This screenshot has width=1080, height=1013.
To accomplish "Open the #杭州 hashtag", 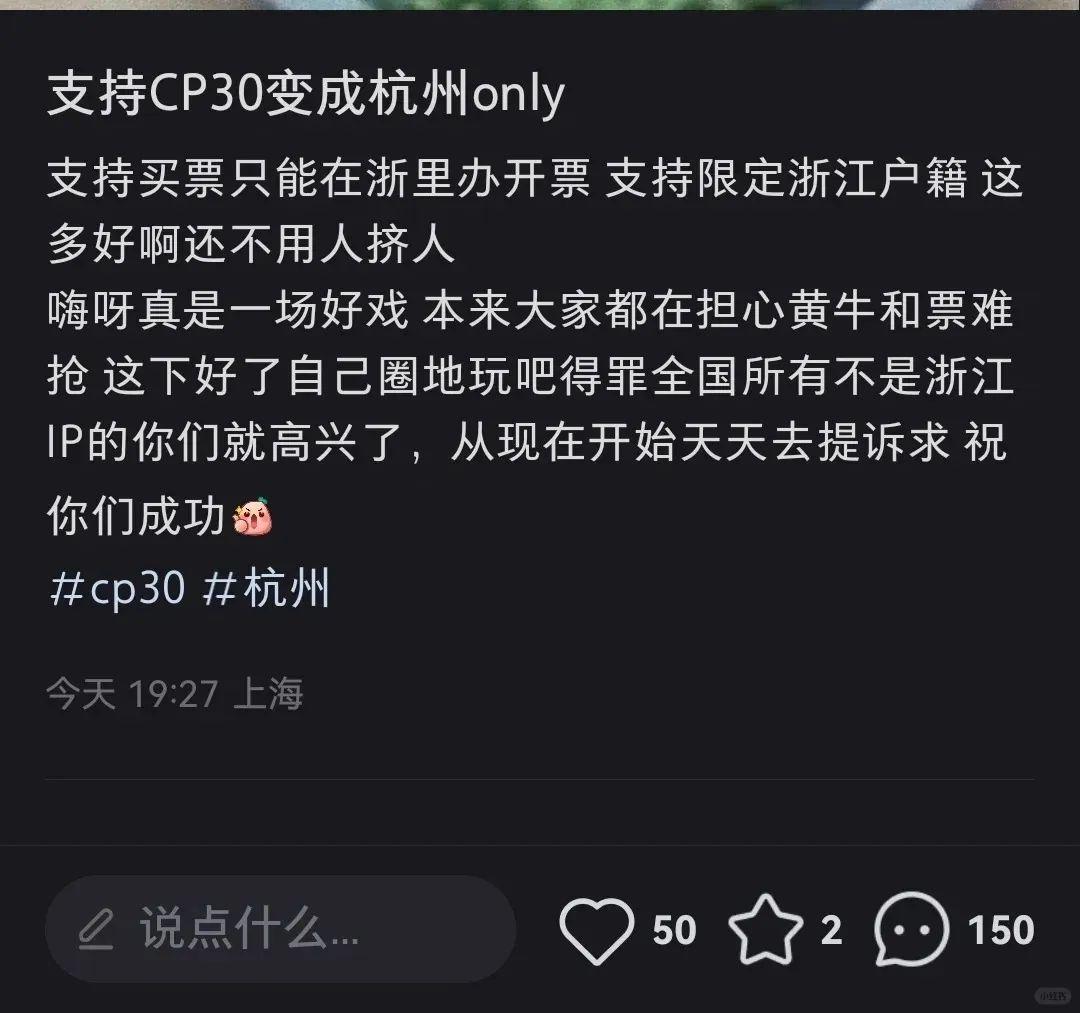I will [266, 590].
